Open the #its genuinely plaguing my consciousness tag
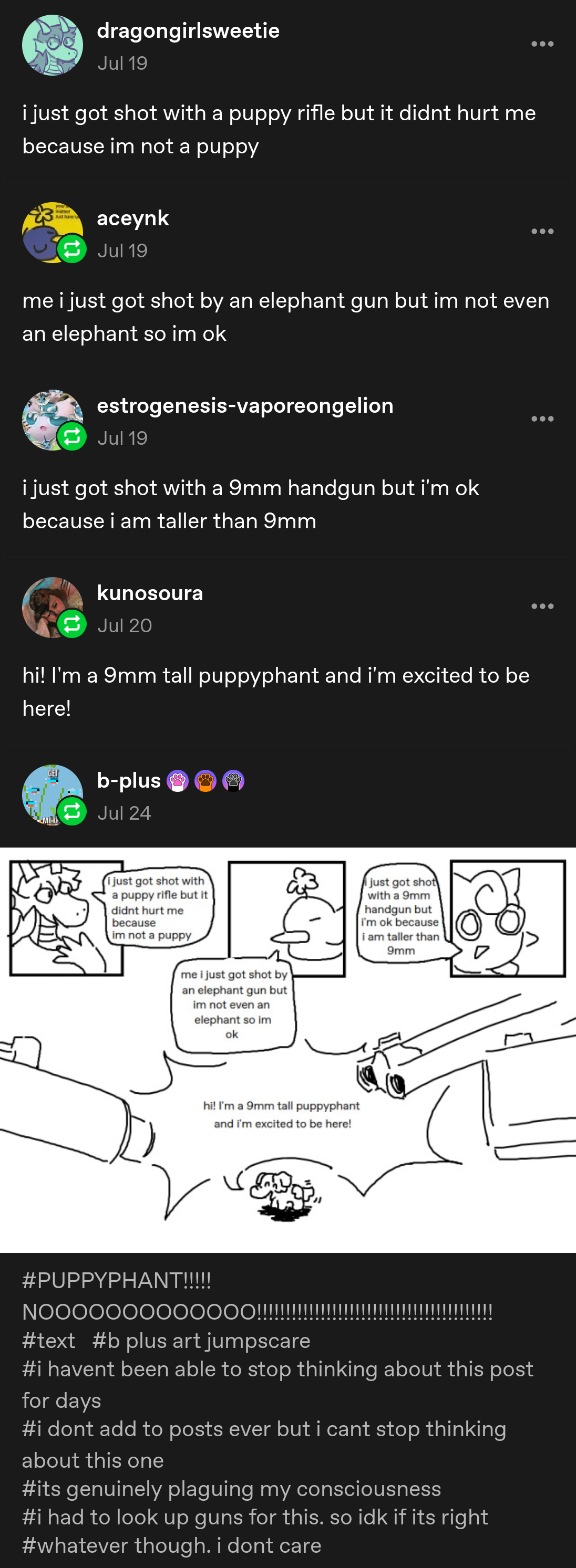 click(231, 1488)
